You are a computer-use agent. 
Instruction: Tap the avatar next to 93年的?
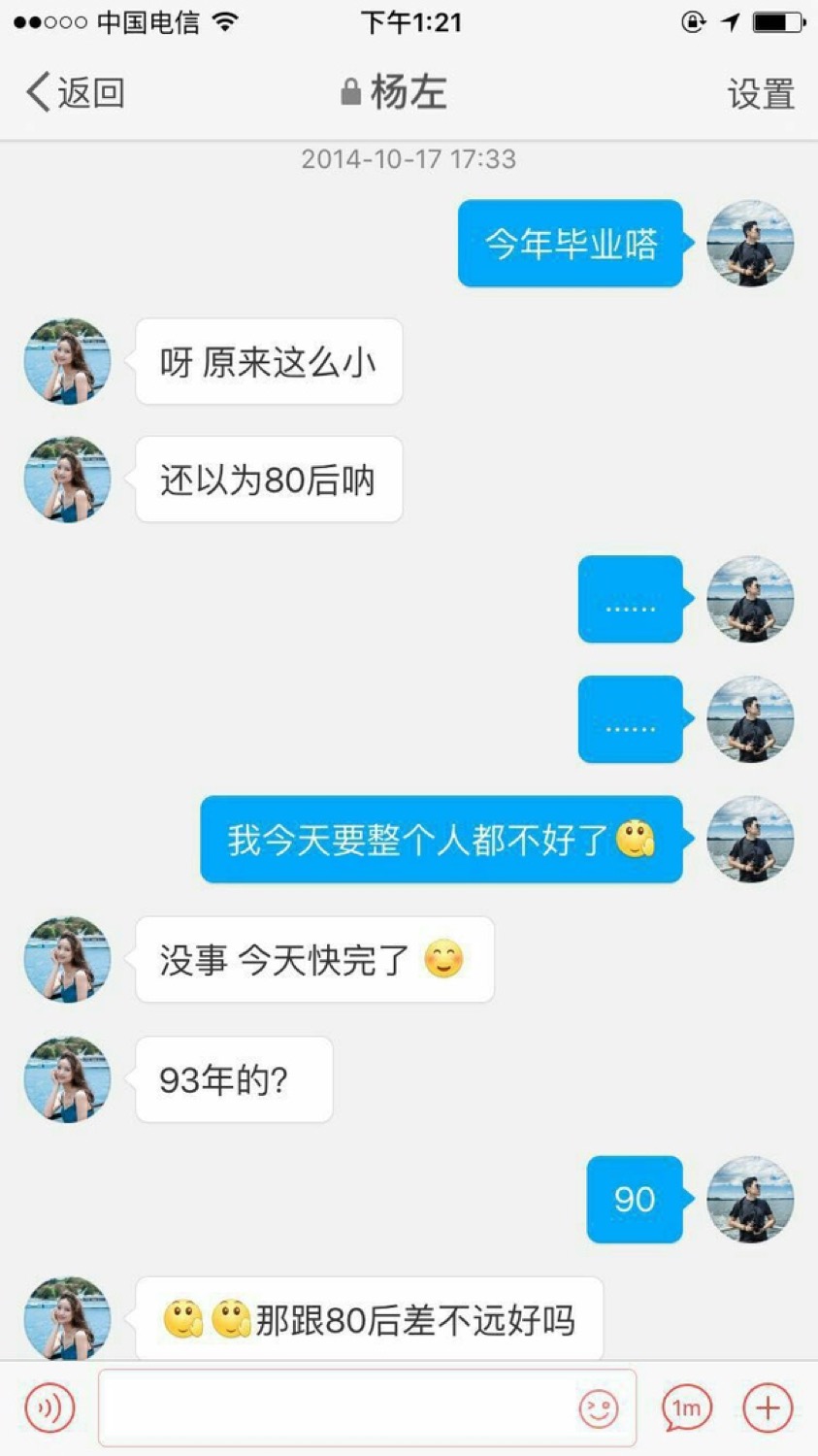pos(67,1079)
